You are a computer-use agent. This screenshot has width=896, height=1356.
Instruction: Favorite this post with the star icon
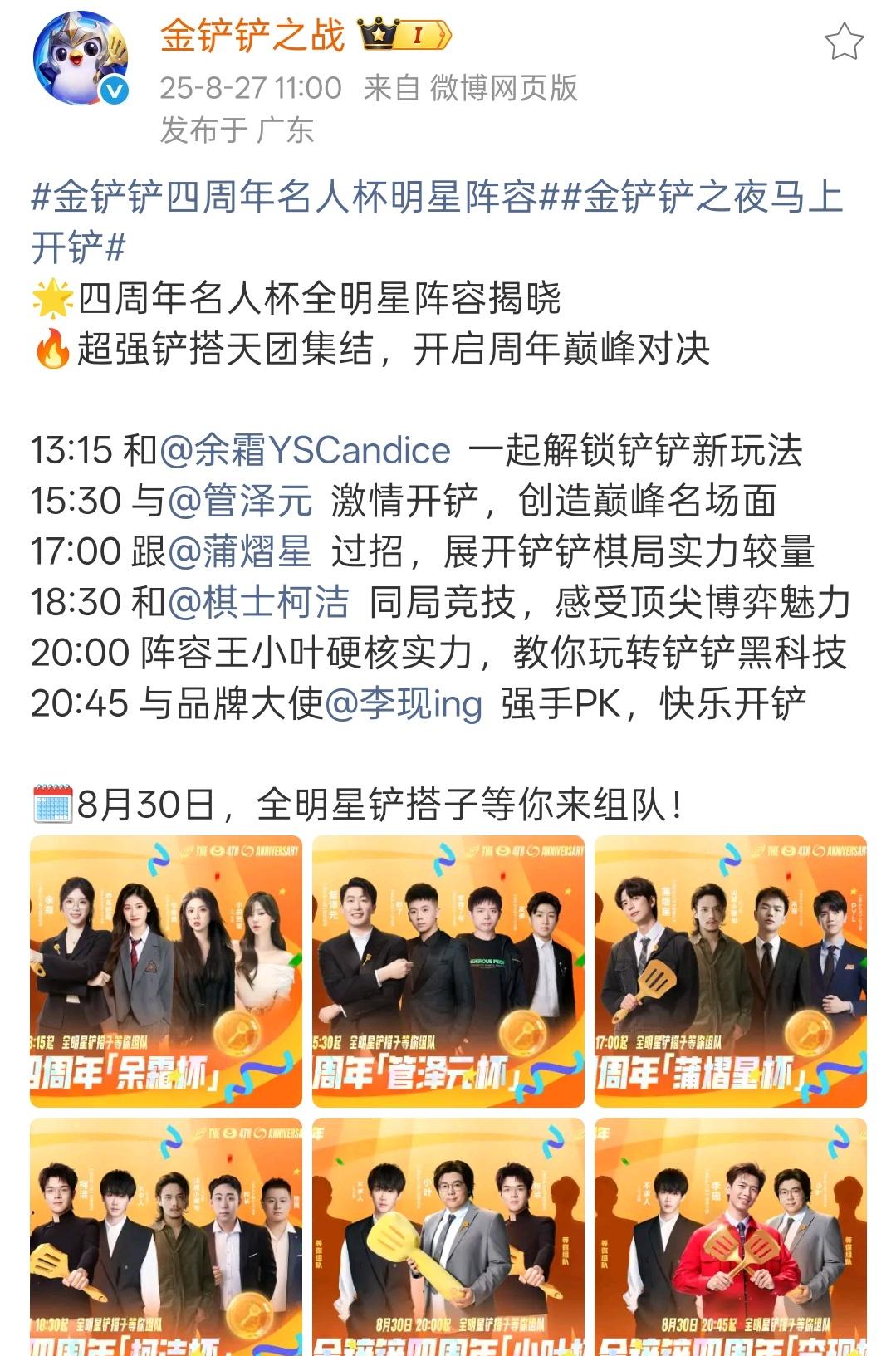[x=844, y=42]
